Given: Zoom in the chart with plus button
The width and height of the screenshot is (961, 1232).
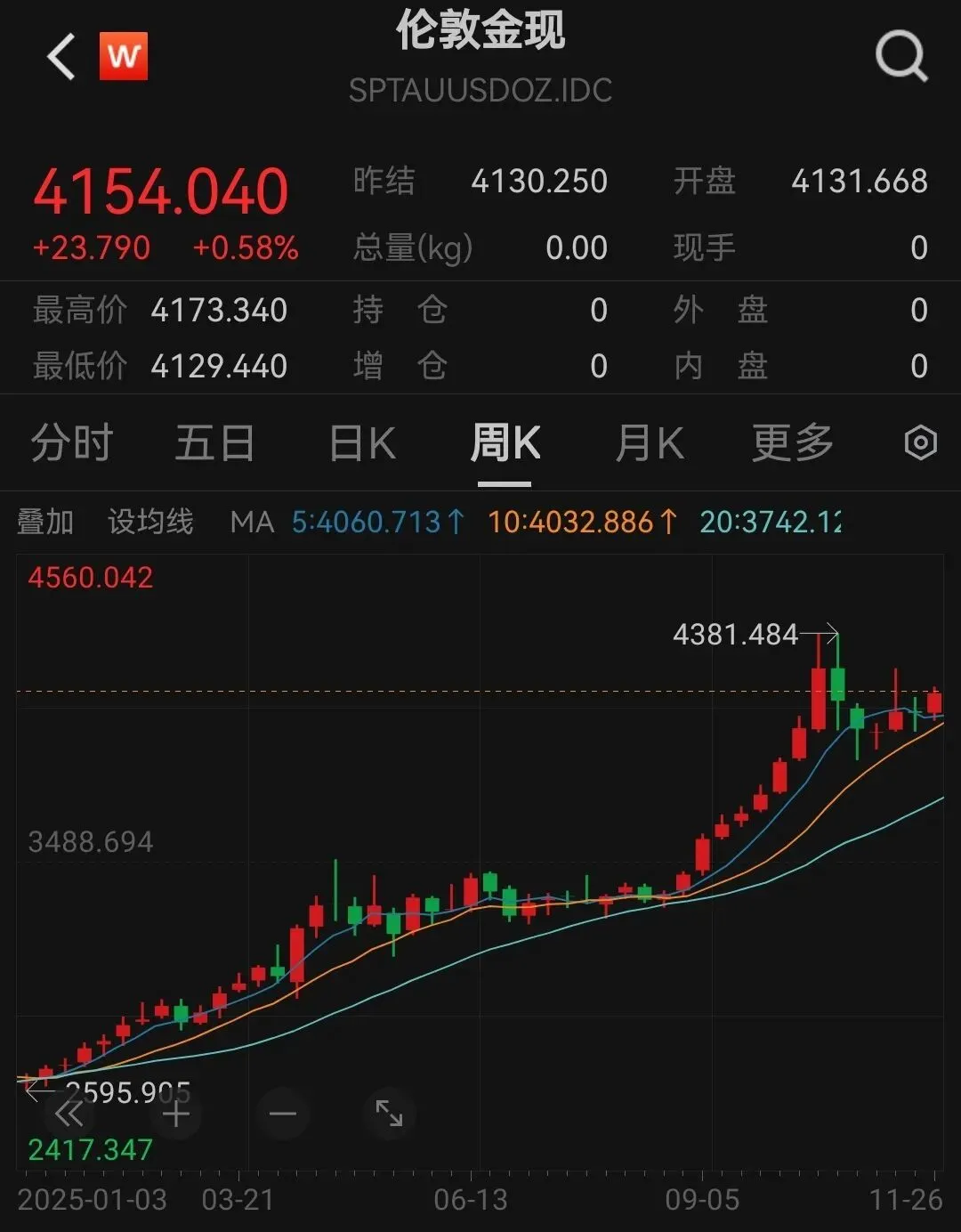Looking at the screenshot, I should pos(176,1114).
